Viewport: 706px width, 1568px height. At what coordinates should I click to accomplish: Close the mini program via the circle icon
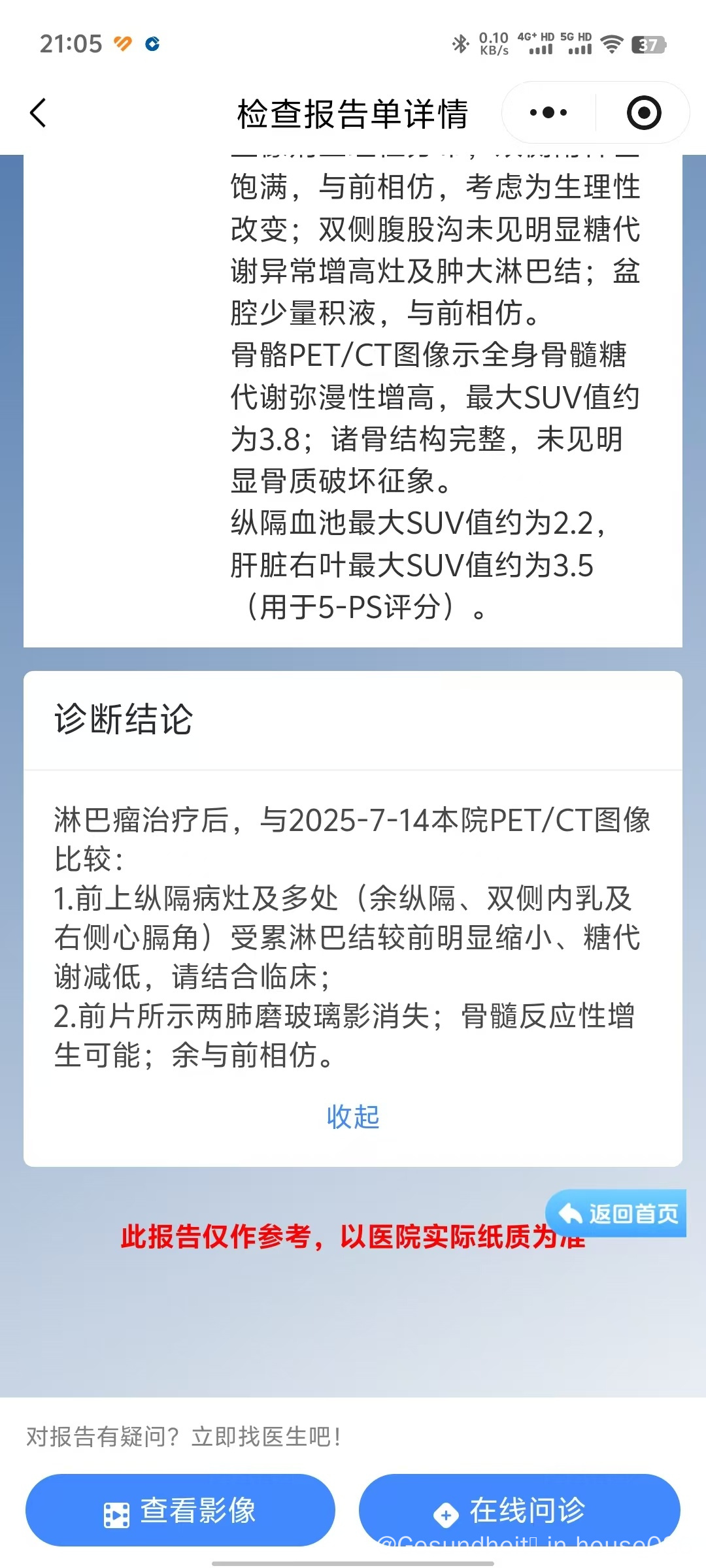tap(644, 113)
